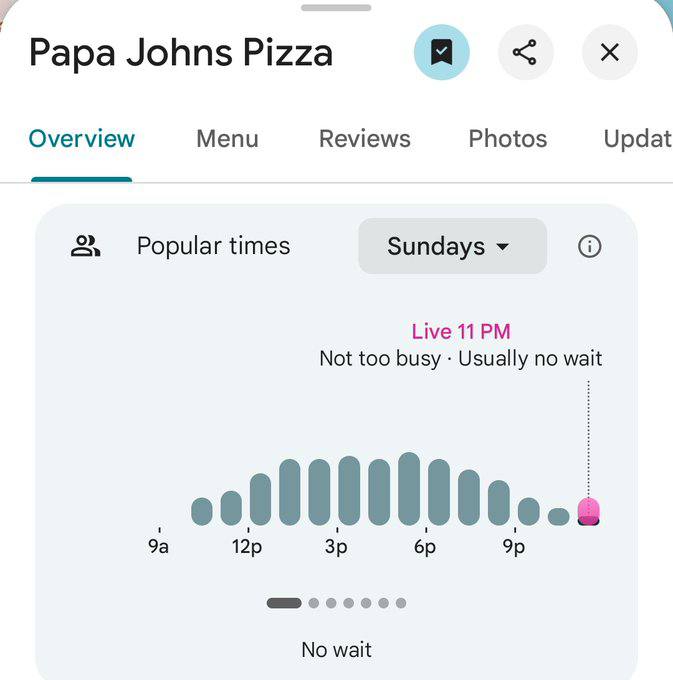Tap the saved bookmark icon
Image resolution: width=673 pixels, height=680 pixels.
click(441, 52)
